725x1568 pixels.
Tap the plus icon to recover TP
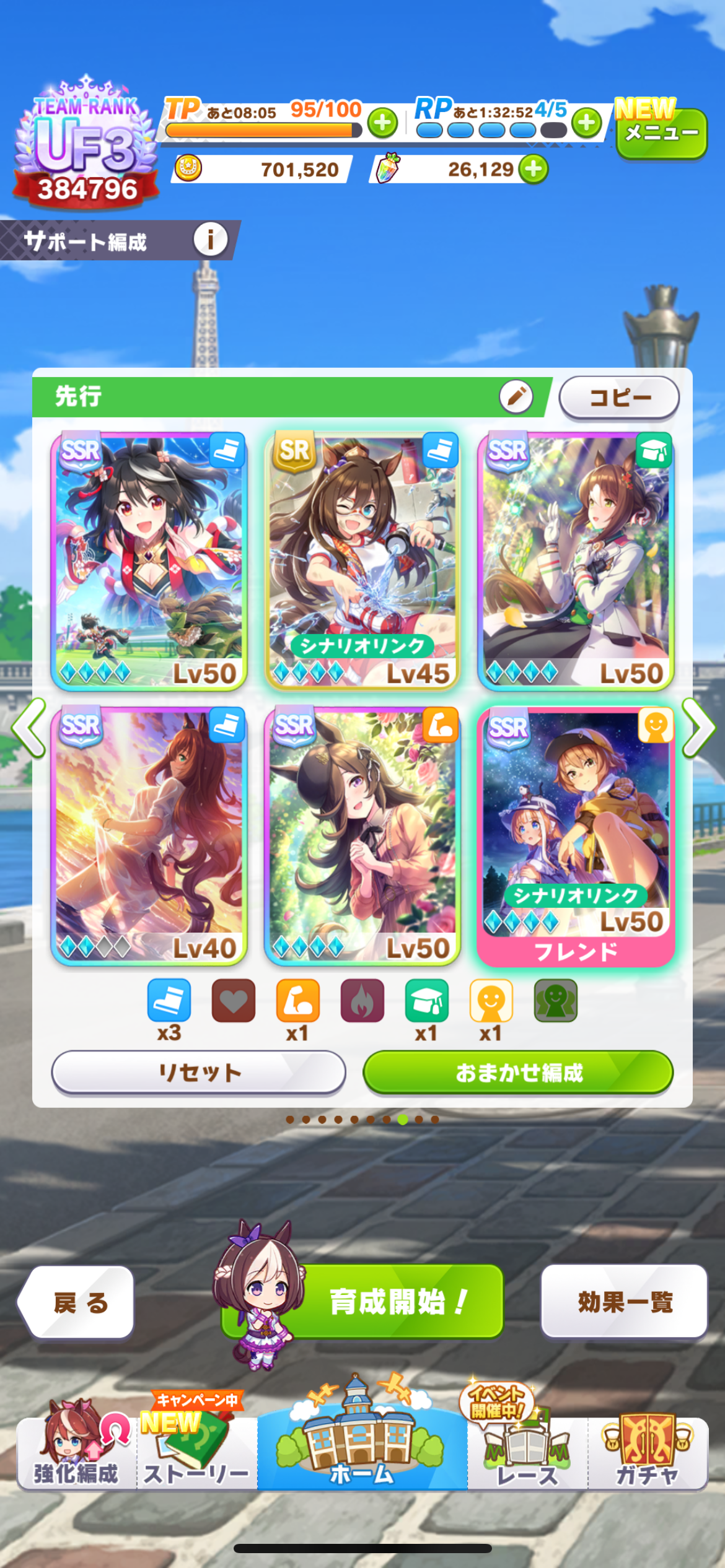(x=382, y=123)
